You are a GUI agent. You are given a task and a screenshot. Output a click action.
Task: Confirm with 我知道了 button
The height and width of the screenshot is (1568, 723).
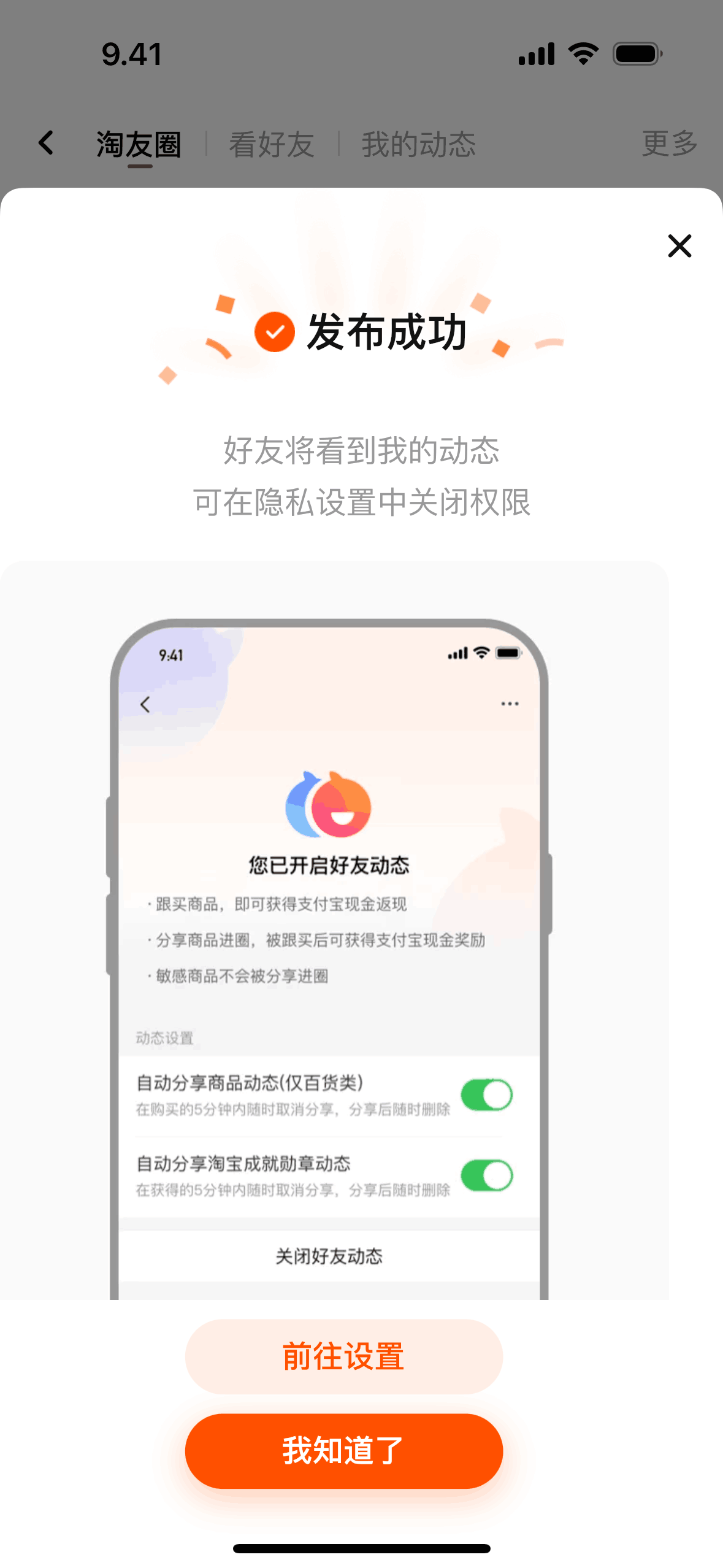click(344, 1451)
